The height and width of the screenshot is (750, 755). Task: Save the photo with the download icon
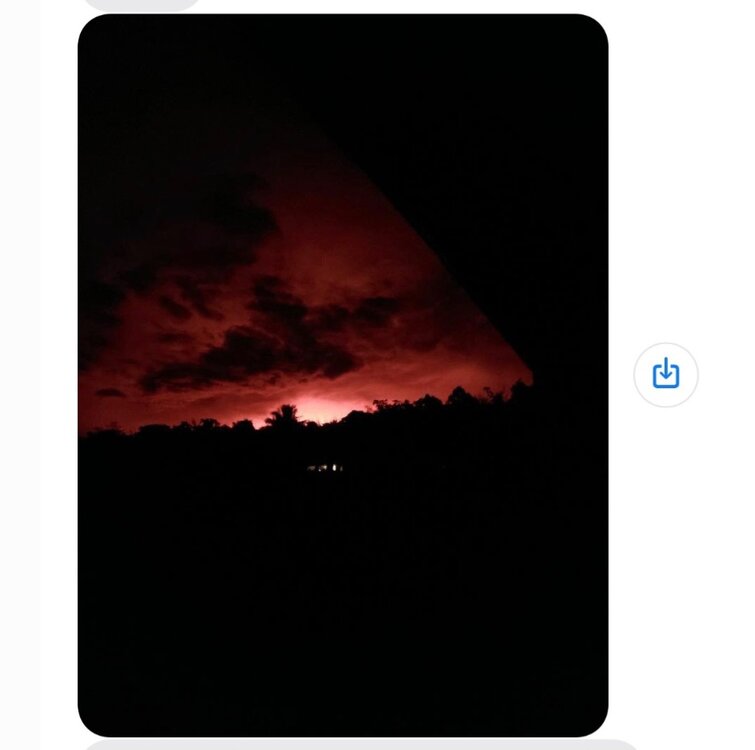point(666,374)
